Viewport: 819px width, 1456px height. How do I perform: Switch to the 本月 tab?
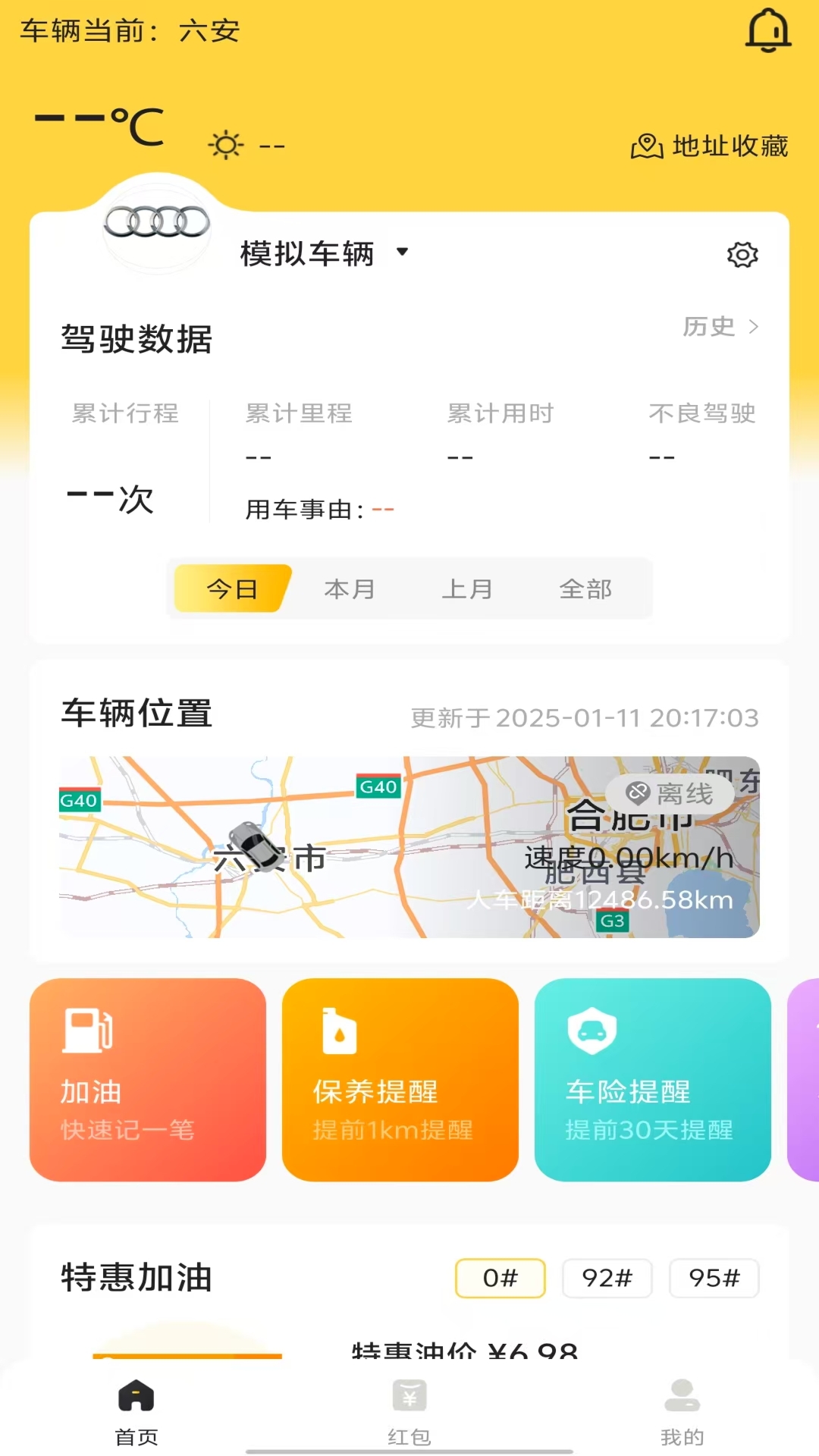click(350, 588)
